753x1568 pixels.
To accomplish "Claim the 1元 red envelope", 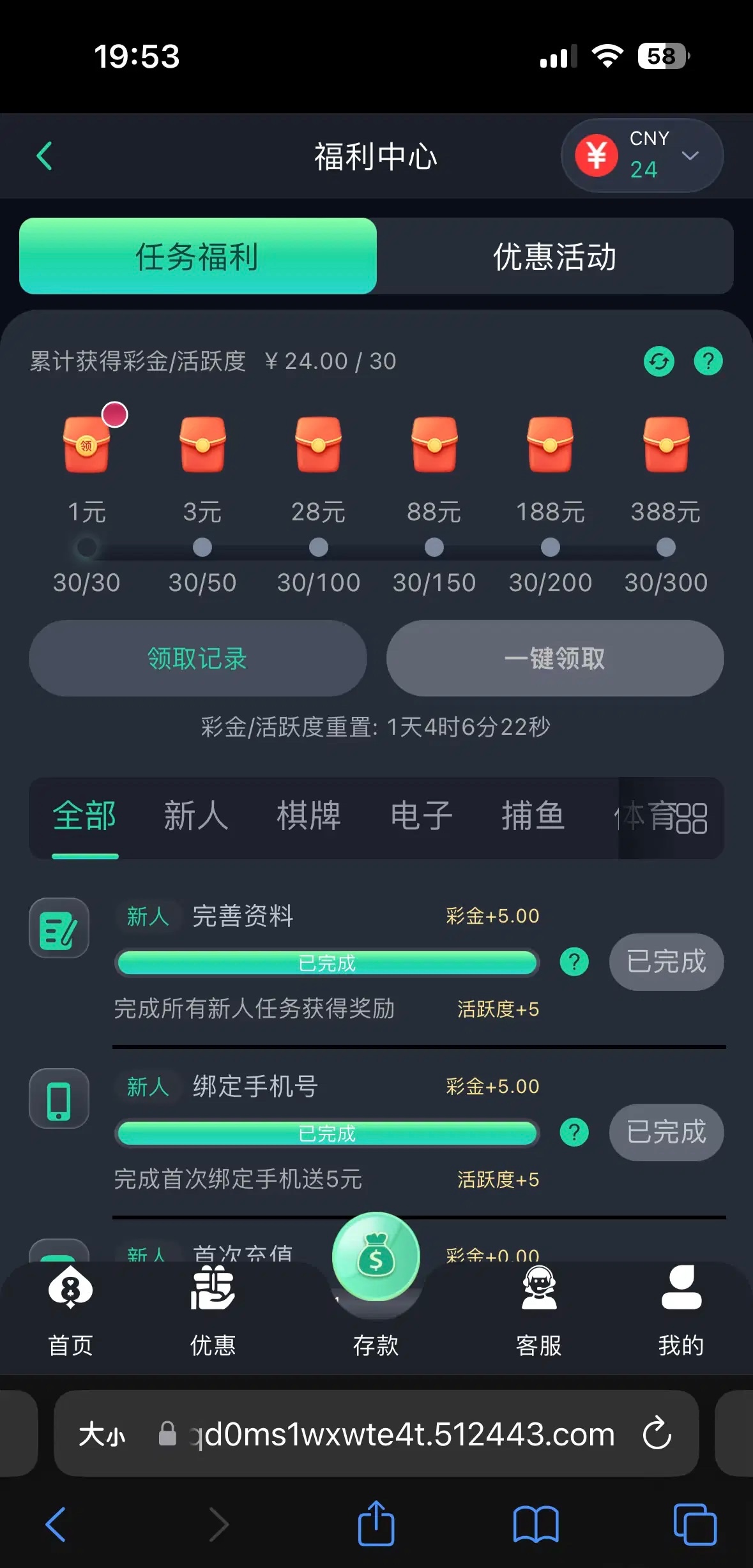I will [x=87, y=445].
